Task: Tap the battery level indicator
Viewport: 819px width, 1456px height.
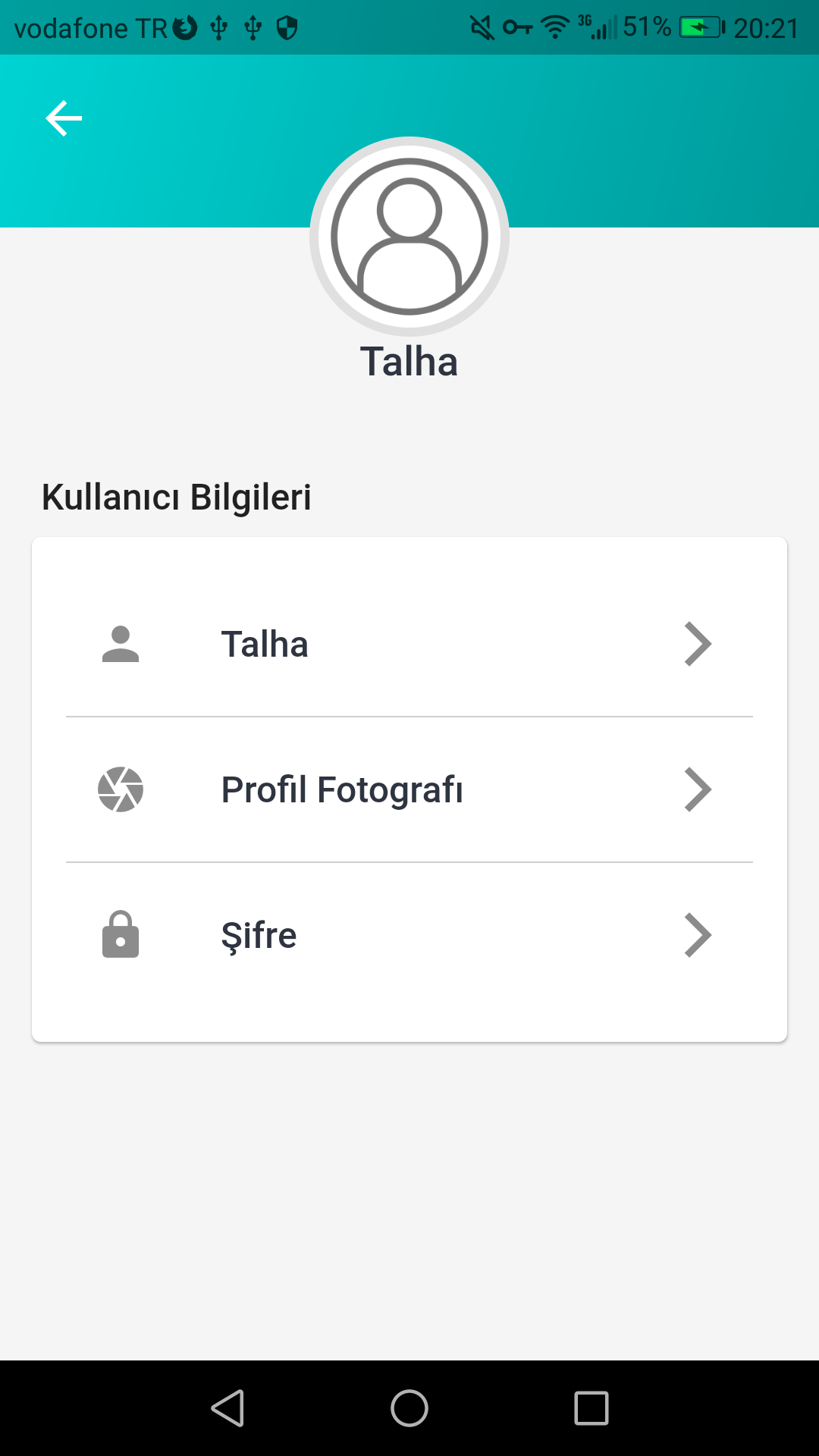Action: pos(698,27)
